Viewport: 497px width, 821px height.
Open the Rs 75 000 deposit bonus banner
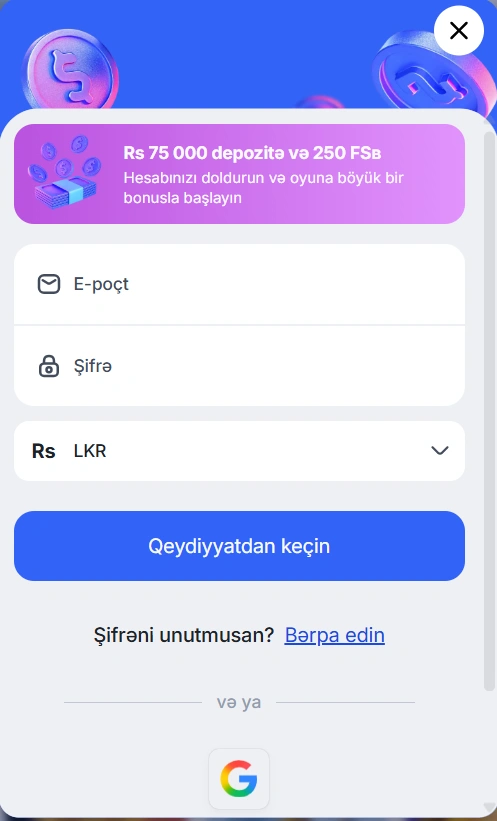[x=239, y=174]
